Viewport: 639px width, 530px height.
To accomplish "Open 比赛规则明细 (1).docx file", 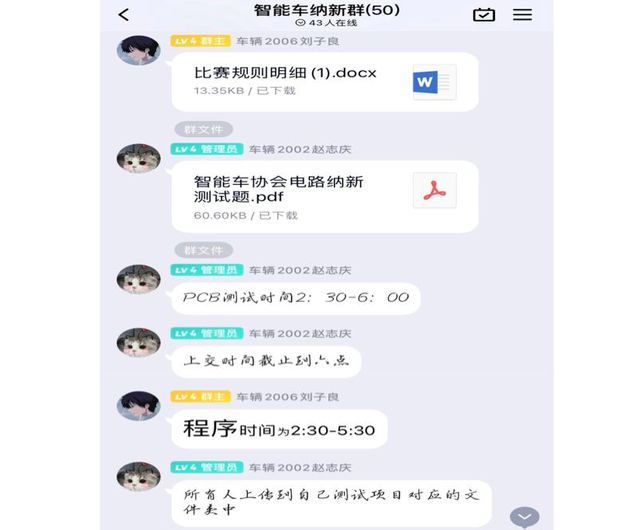I will (322, 81).
